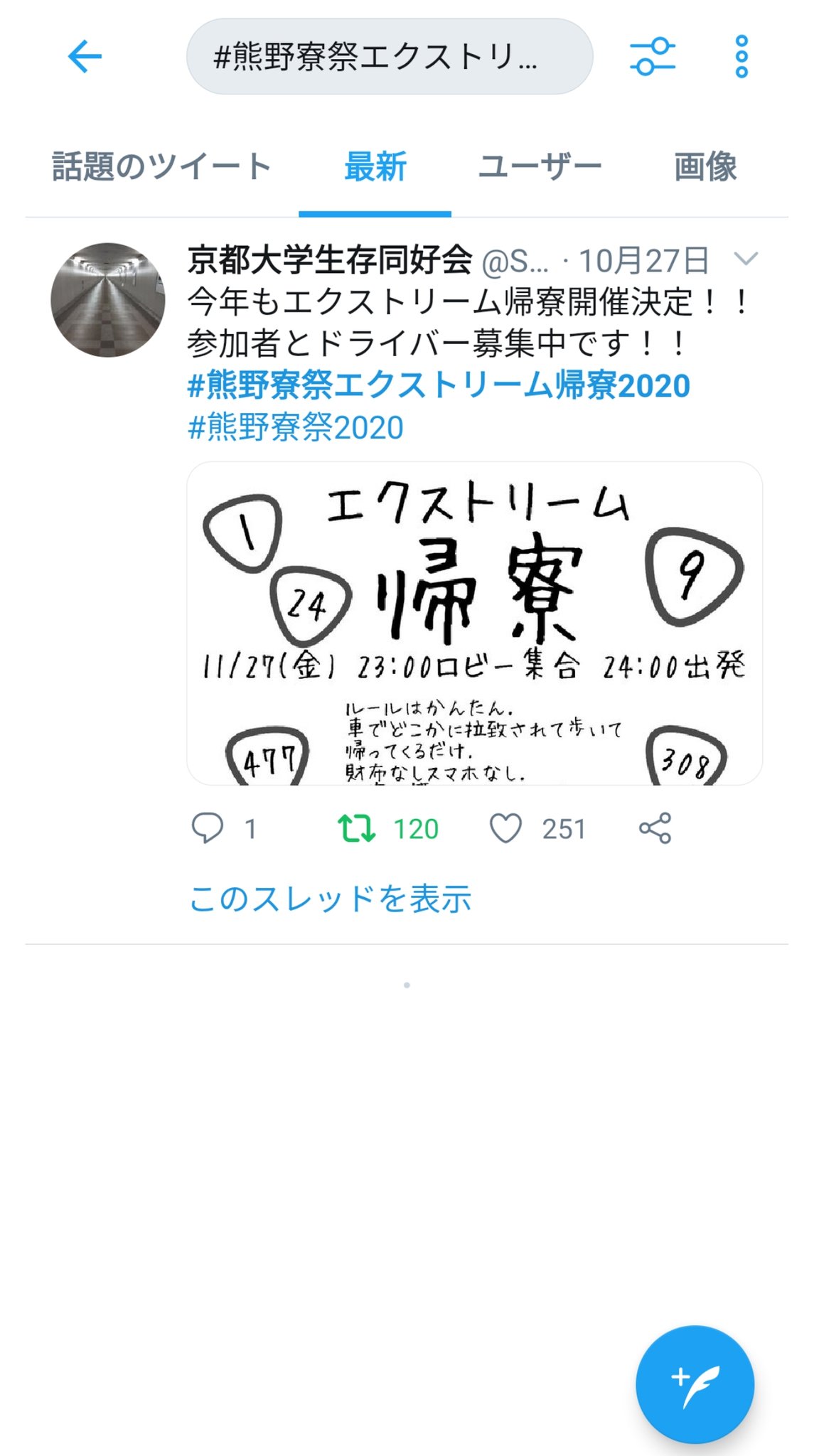Open hashtag #熊野寮祭エクストリーム帰寮2020

[x=439, y=385]
